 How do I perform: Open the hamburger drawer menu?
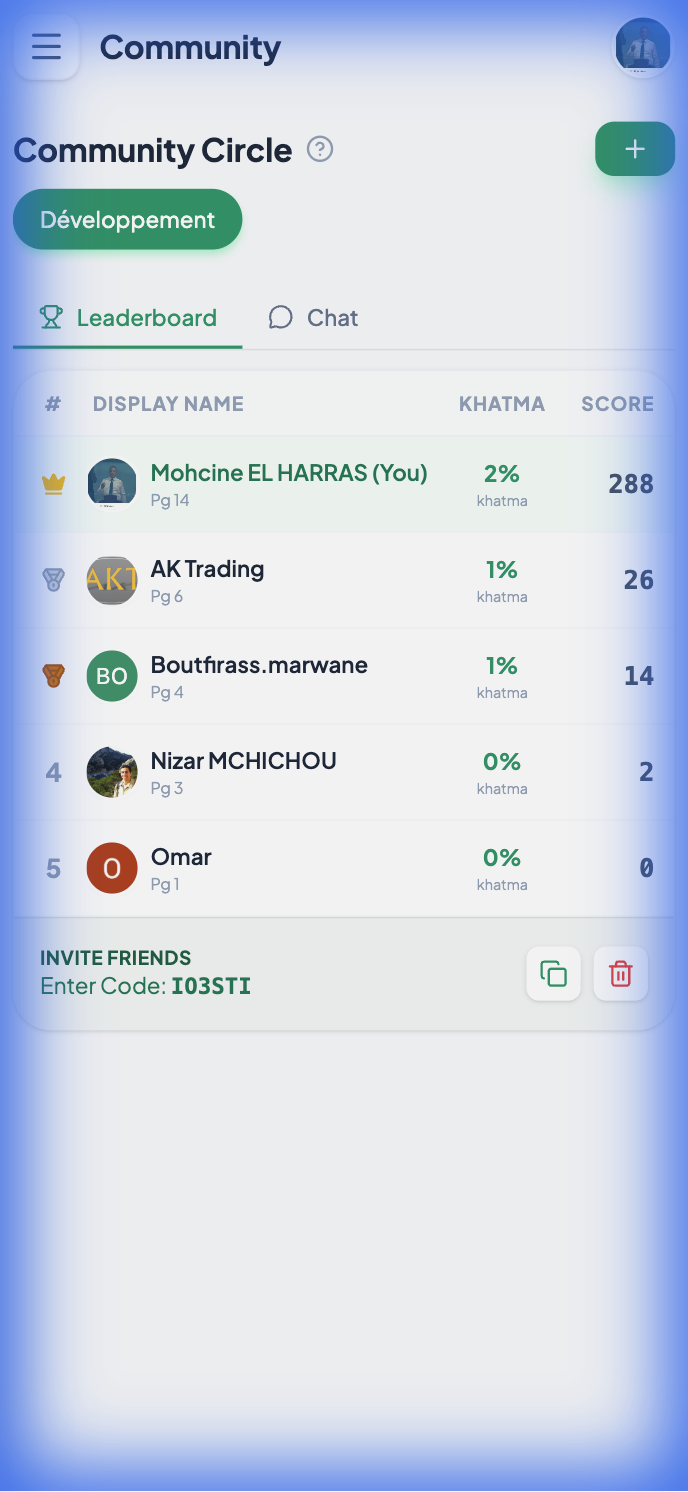(x=46, y=47)
